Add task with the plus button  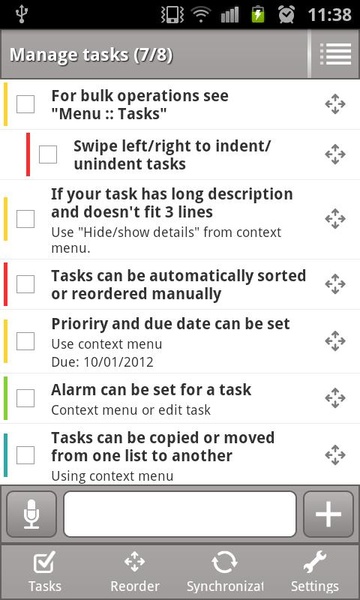click(328, 514)
